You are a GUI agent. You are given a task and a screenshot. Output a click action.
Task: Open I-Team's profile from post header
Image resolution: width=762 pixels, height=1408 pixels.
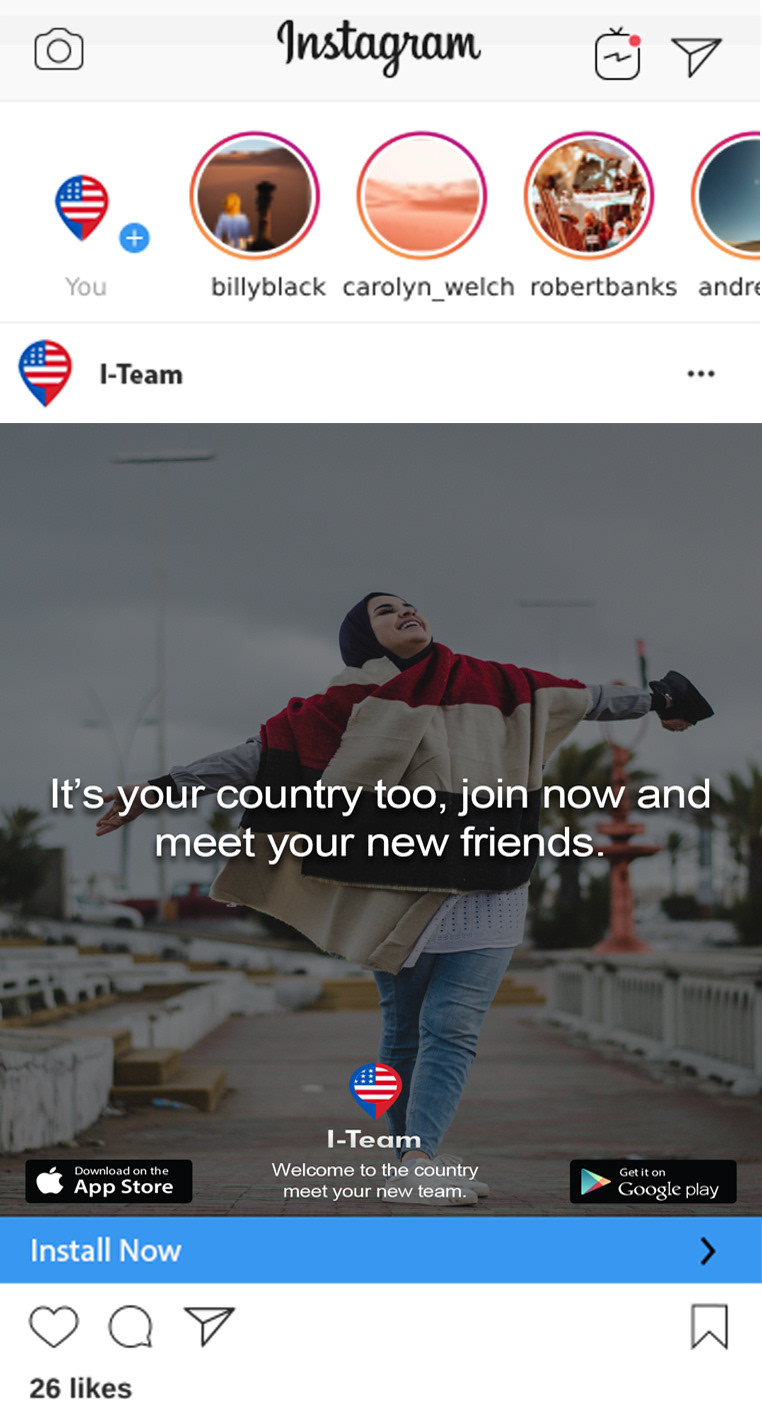(x=140, y=374)
